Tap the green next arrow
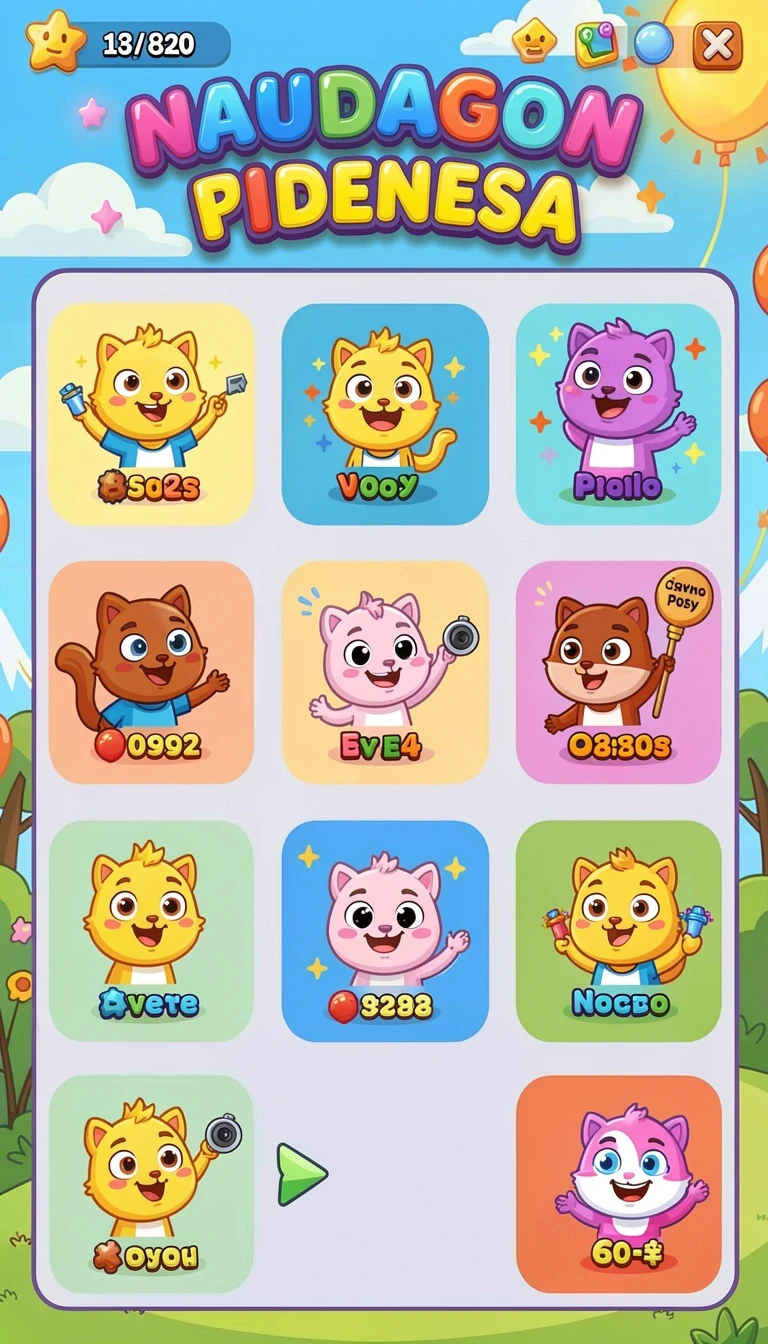 coord(301,1174)
